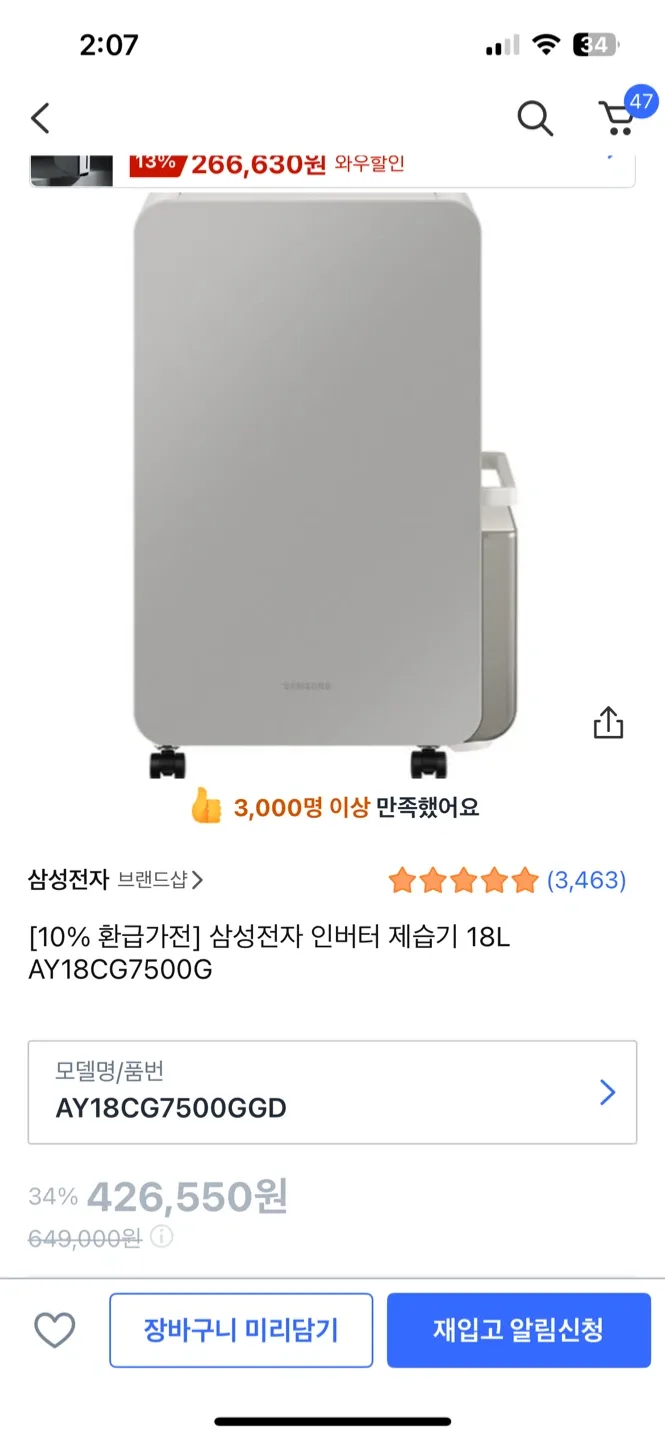The image size is (665, 1440).
Task: Open the shopping cart with 47 items
Action: click(x=617, y=118)
